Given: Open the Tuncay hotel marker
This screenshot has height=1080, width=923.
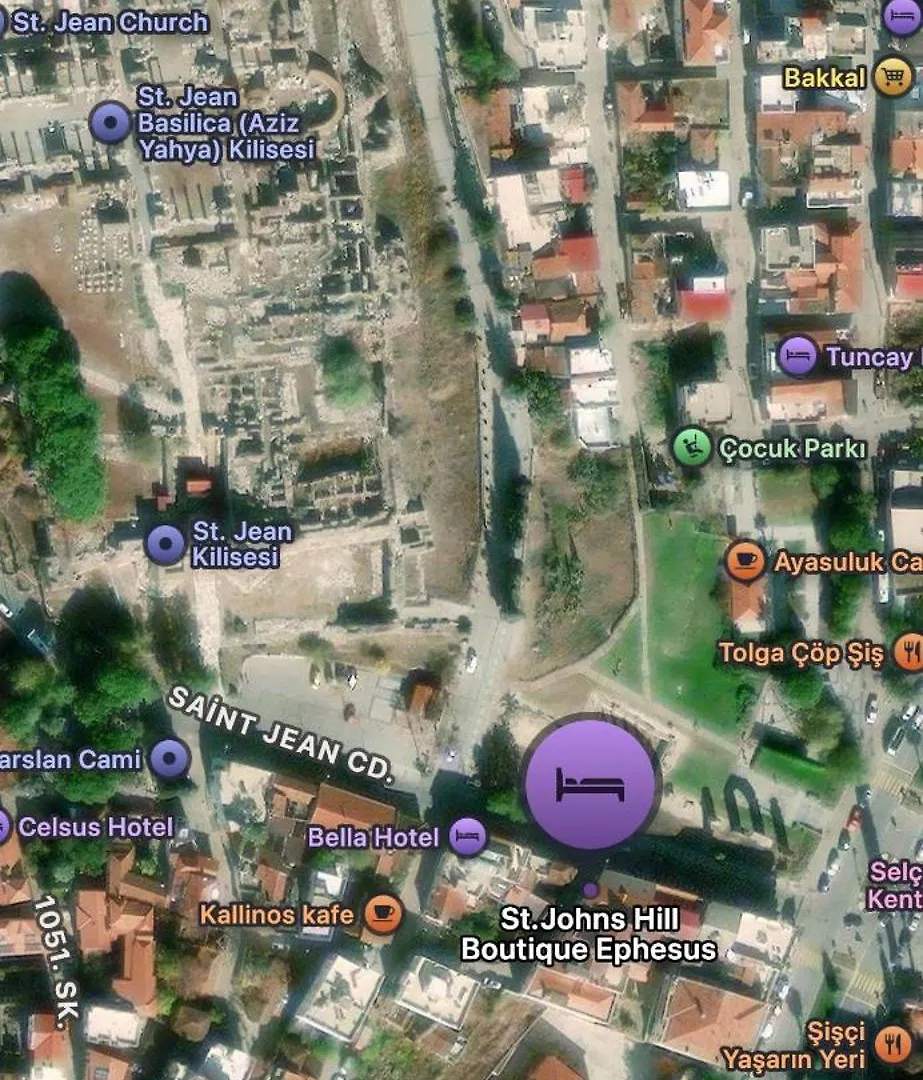Looking at the screenshot, I should [797, 356].
